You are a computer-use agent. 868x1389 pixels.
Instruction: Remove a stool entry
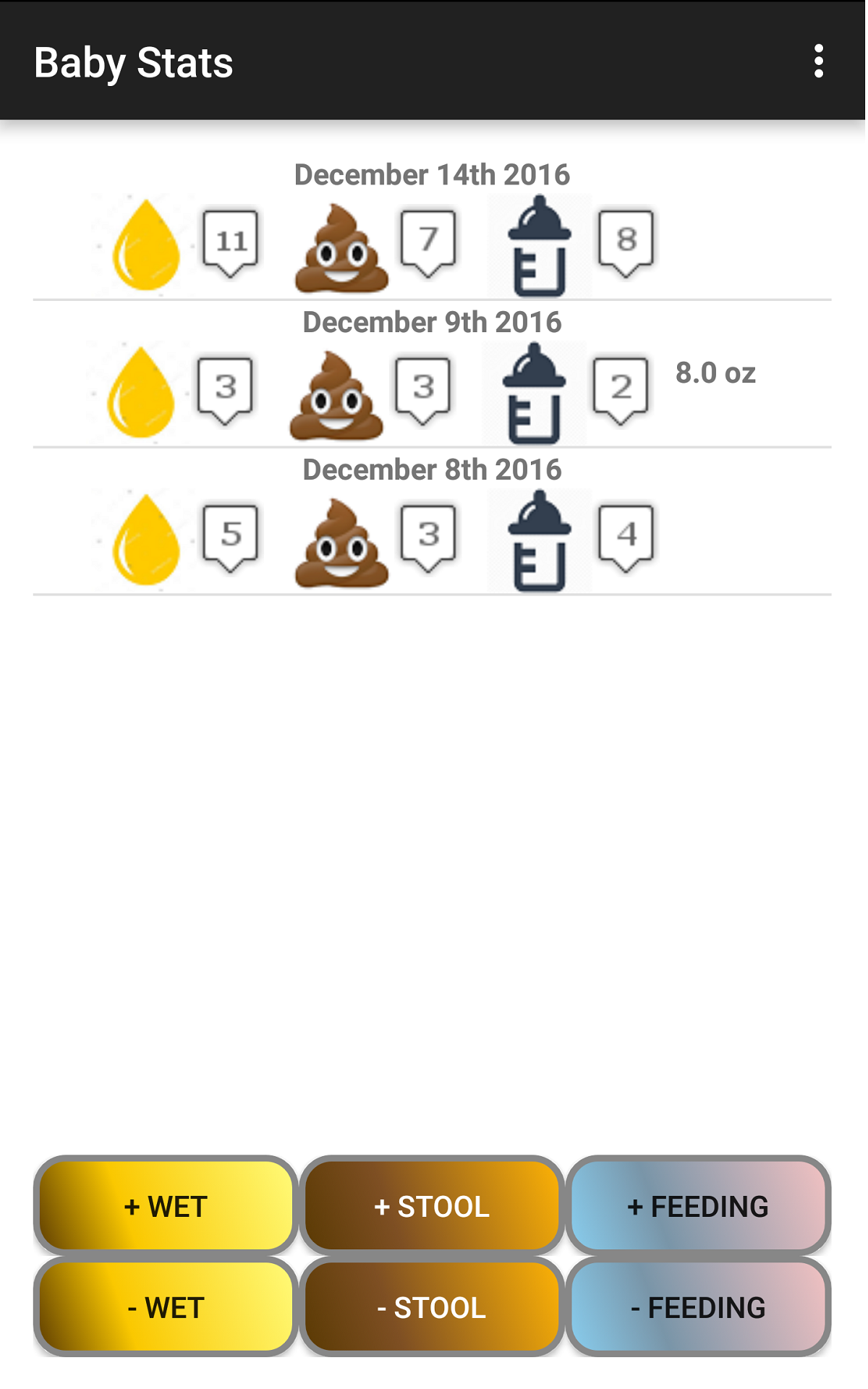tap(432, 1307)
